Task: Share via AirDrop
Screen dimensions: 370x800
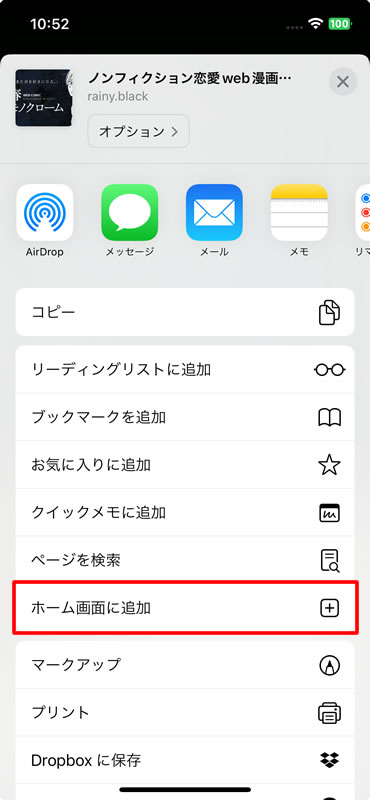Action: (x=45, y=212)
